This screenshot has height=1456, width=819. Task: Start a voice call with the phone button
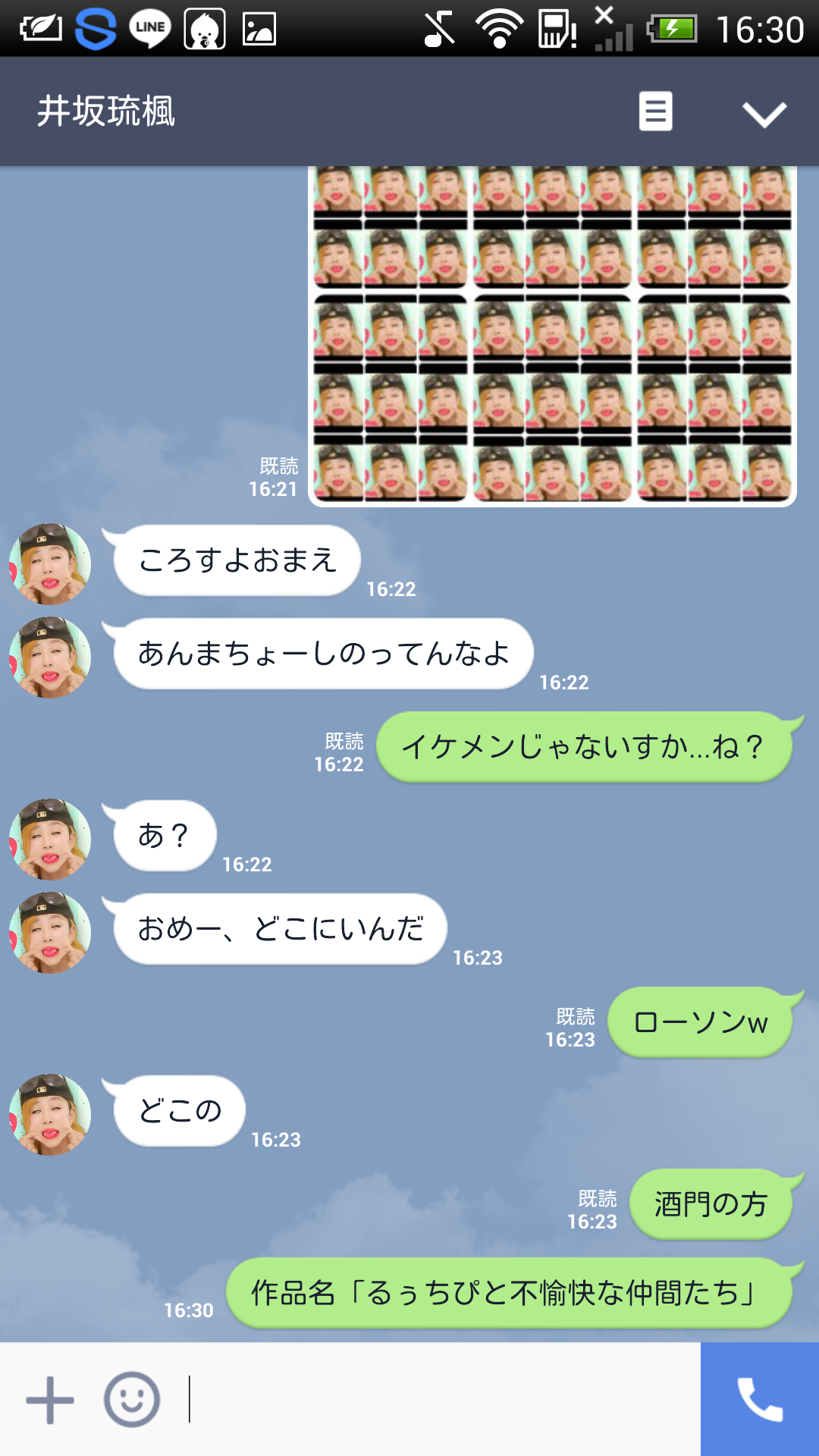[759, 1399]
